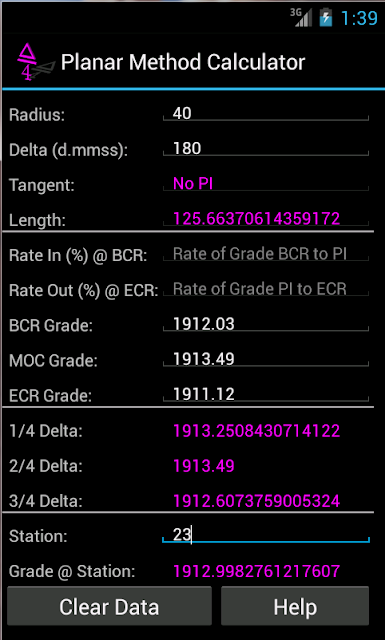Change the MOC Grade value

[266, 359]
